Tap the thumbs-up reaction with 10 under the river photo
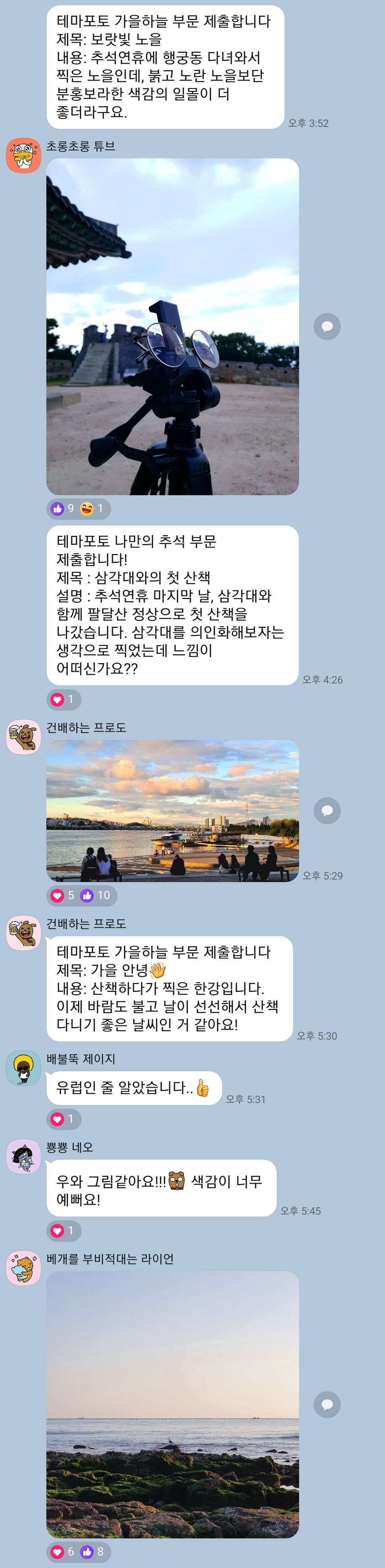The width and height of the screenshot is (385, 1568). point(96,895)
